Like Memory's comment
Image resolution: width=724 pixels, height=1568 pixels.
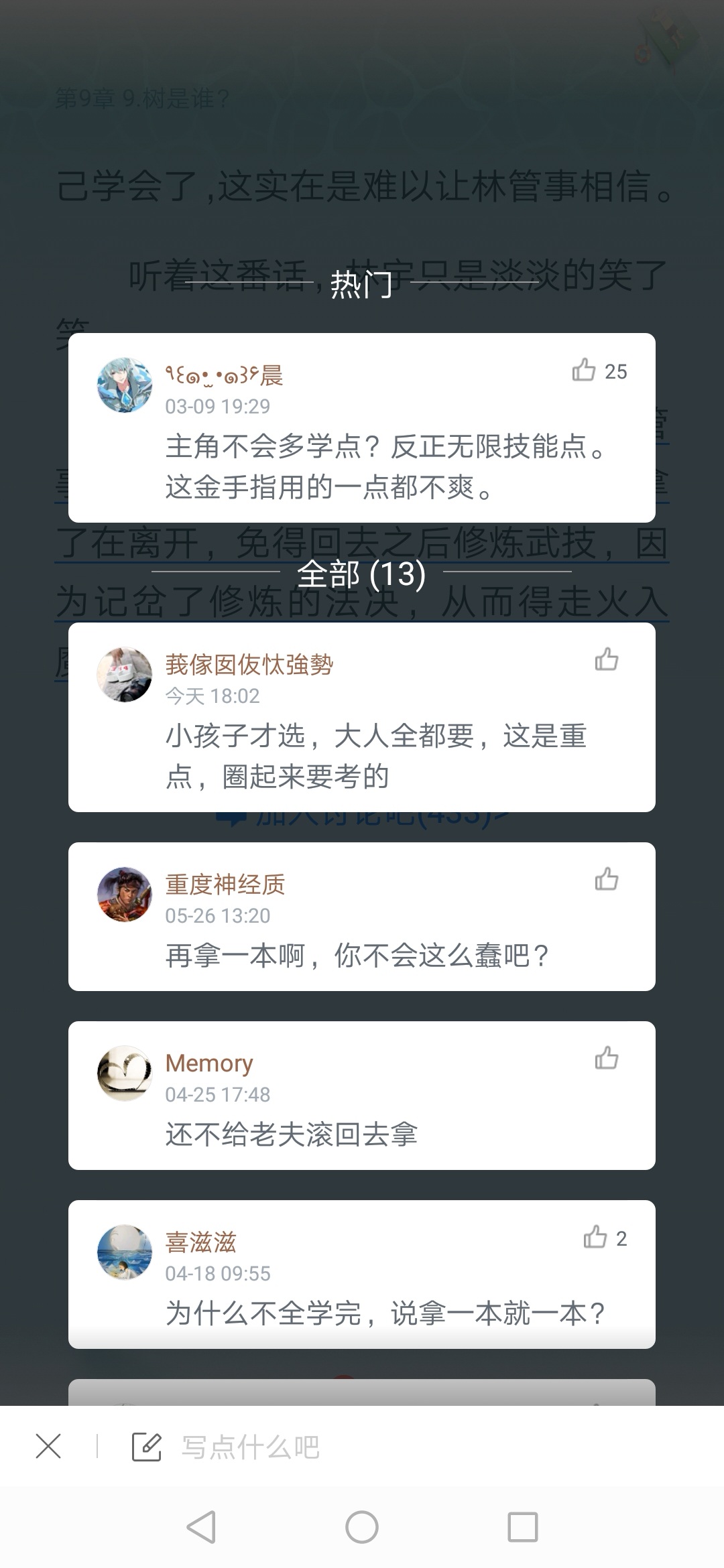pyautogui.click(x=607, y=1058)
